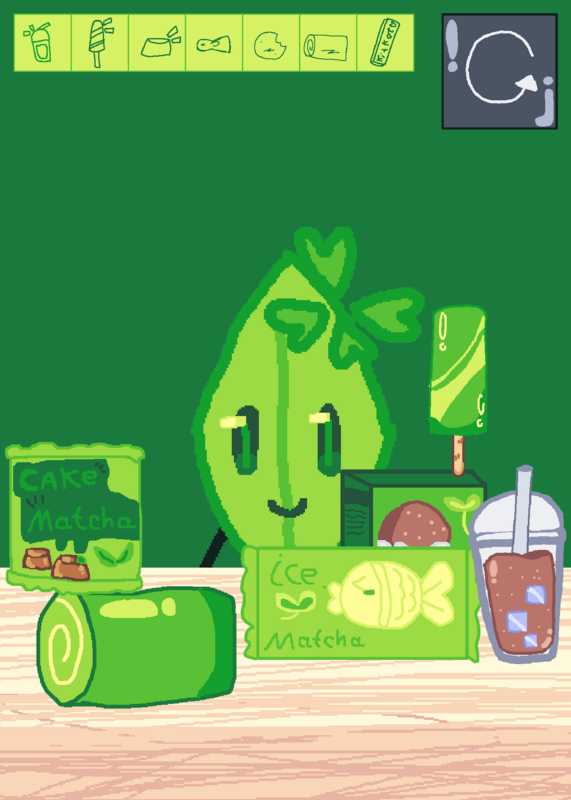Pick the roll cake item
571x800 pixels.
[x=329, y=43]
